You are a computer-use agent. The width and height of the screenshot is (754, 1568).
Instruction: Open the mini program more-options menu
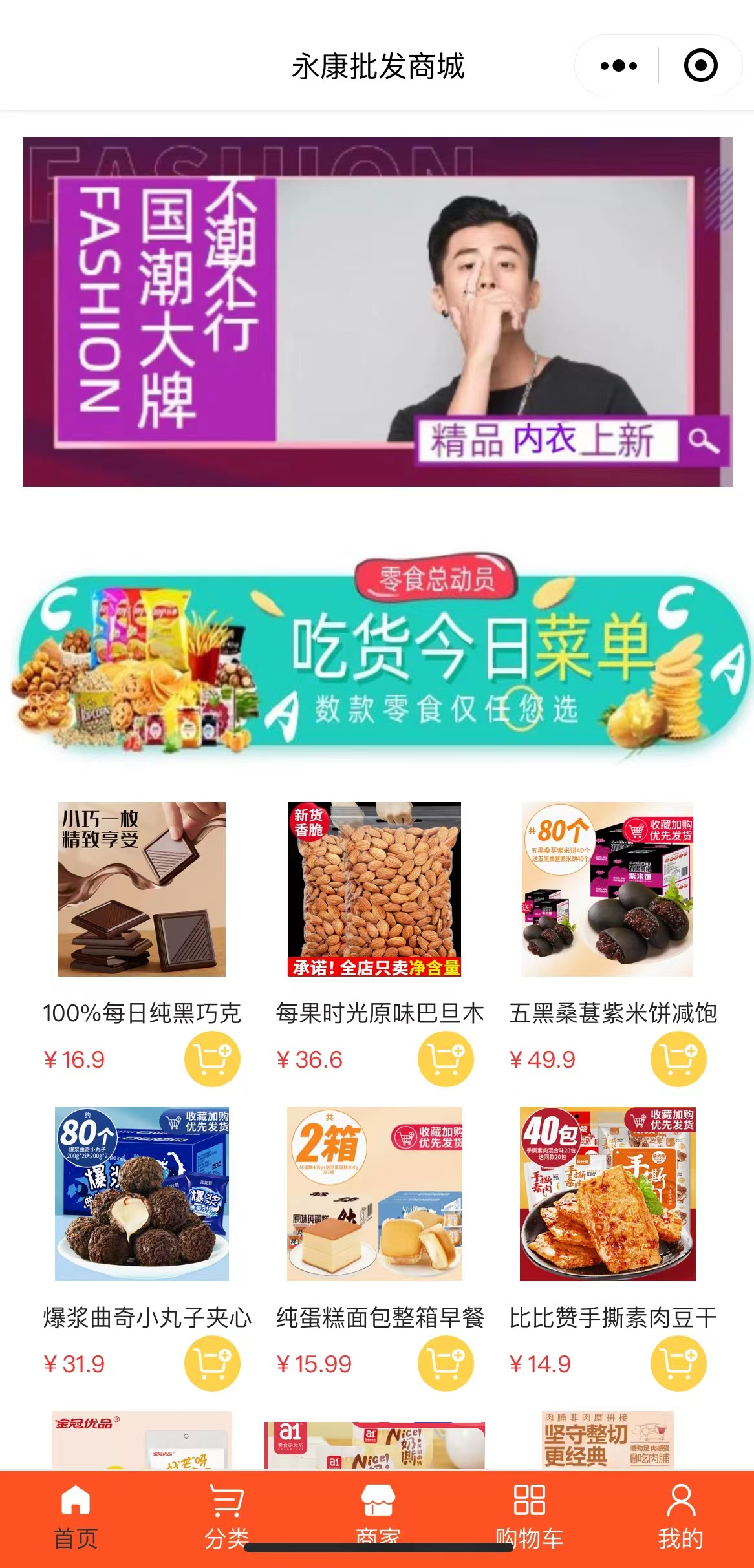tap(618, 66)
